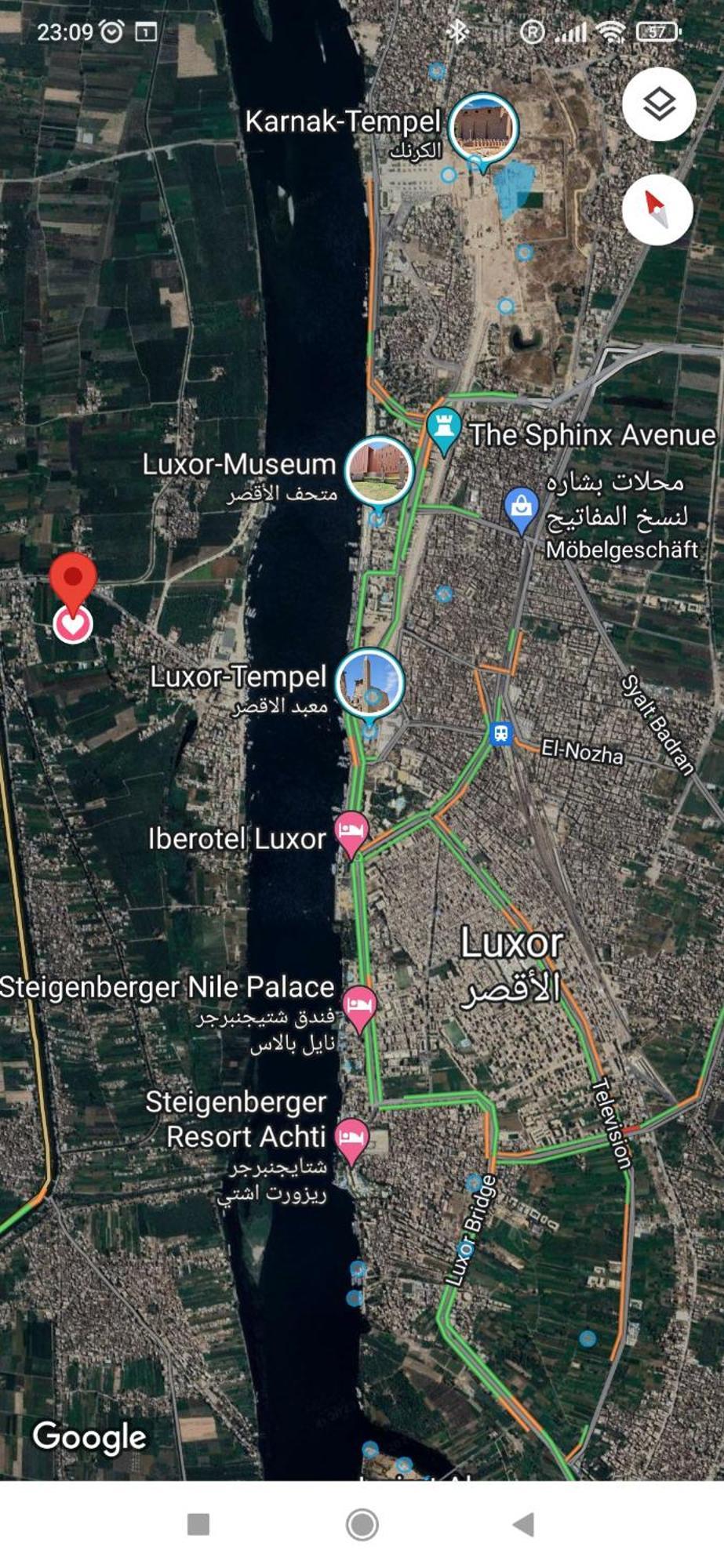The image size is (724, 1568).
Task: Go to the home screen
Action: pyautogui.click(x=362, y=1524)
